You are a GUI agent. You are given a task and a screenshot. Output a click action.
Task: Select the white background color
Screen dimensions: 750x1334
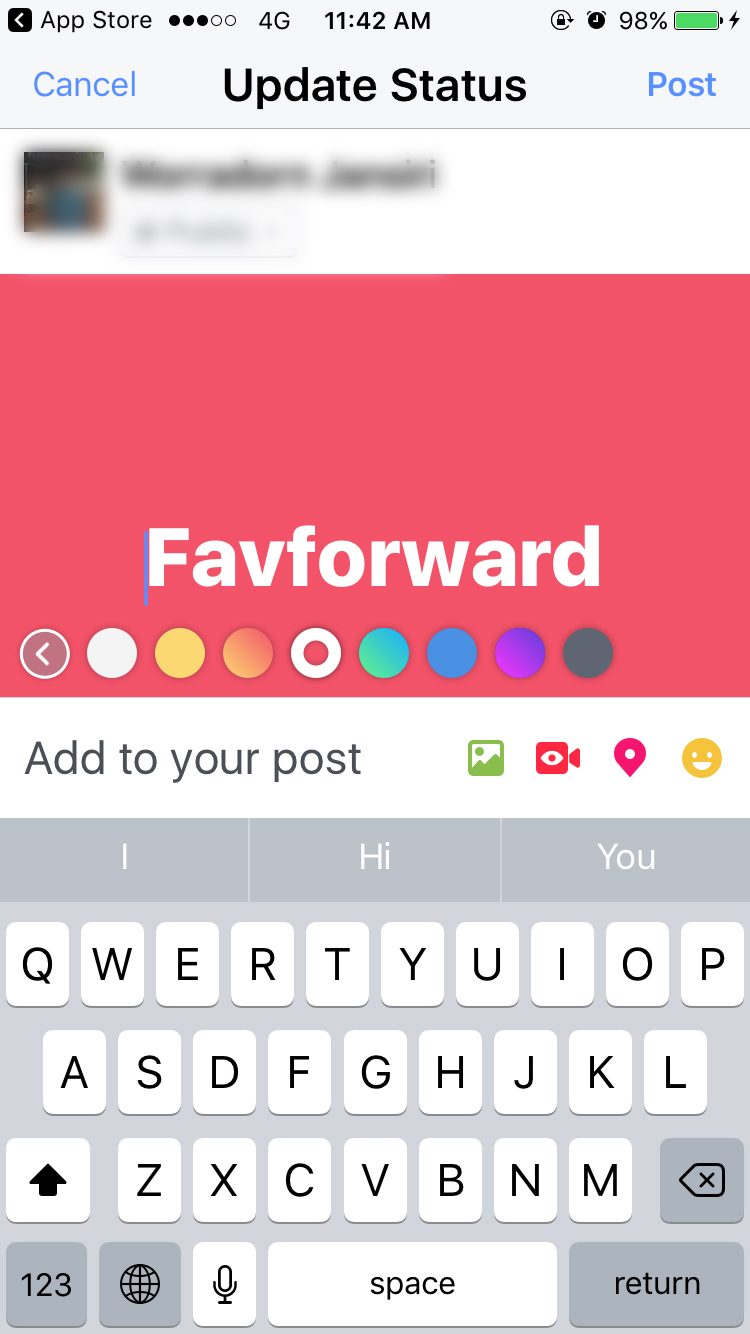pyautogui.click(x=112, y=655)
